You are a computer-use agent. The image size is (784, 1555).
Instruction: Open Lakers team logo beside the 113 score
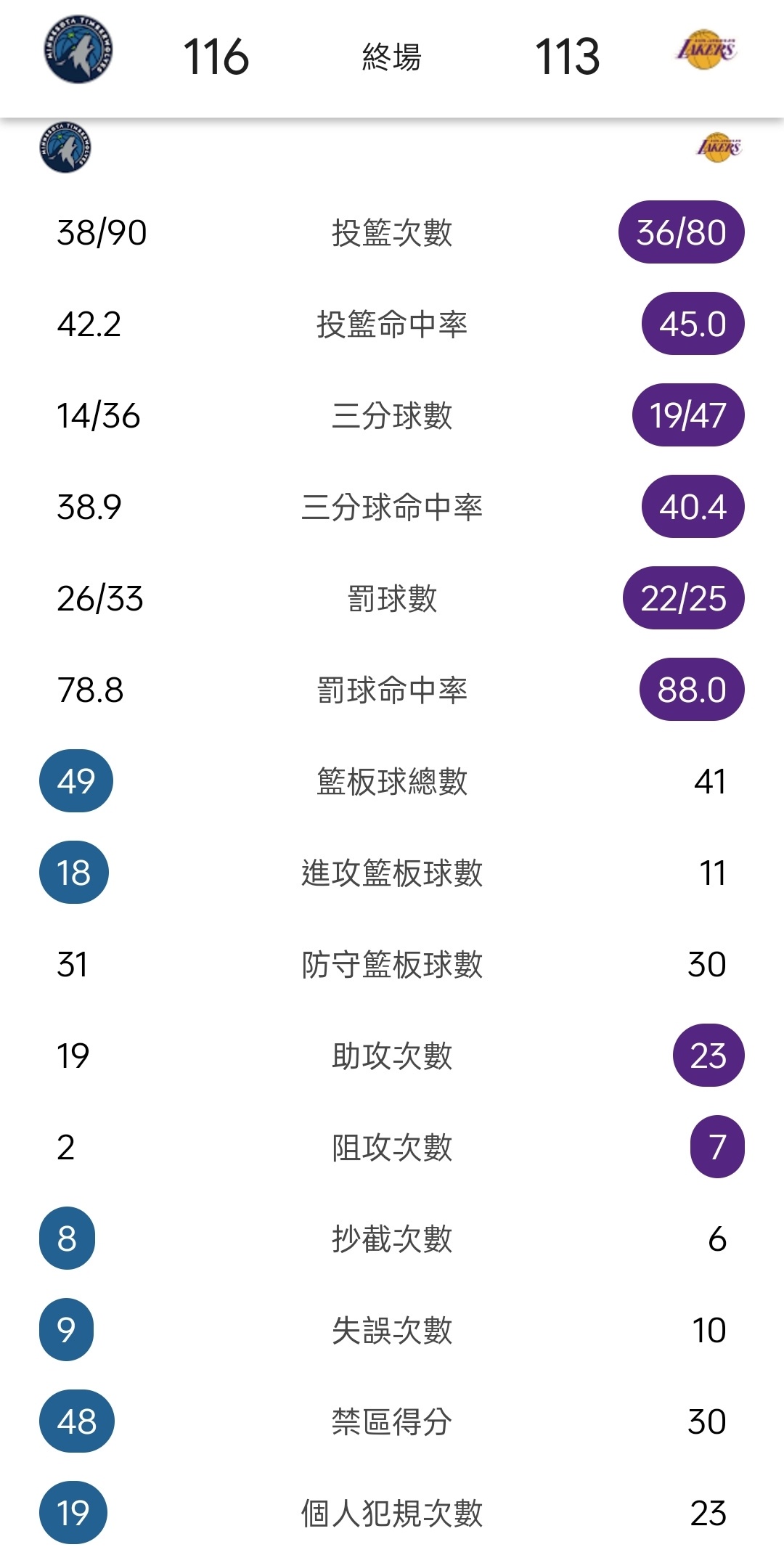[x=706, y=49]
